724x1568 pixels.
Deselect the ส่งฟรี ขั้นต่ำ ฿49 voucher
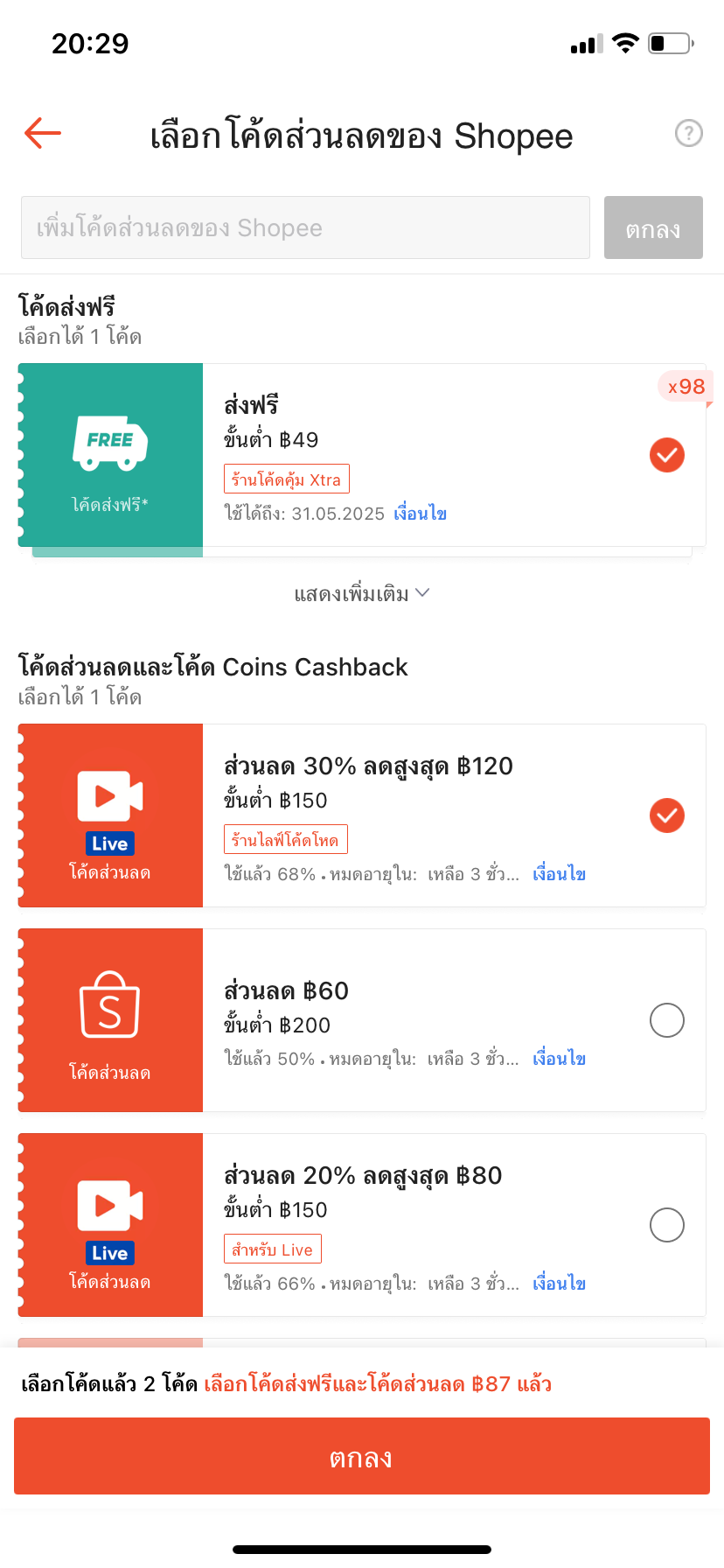667,455
